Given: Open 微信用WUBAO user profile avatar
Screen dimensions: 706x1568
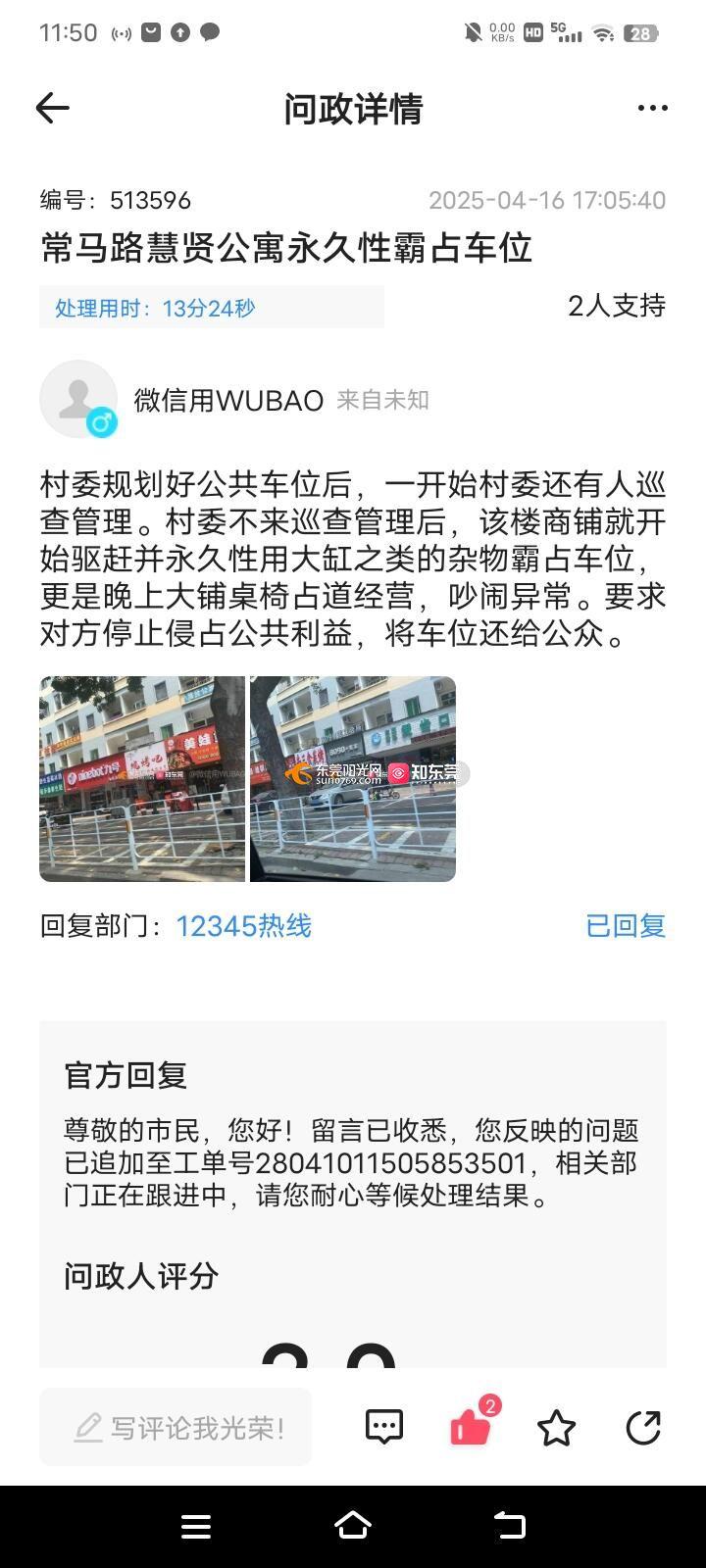Looking at the screenshot, I should pyautogui.click(x=78, y=399).
